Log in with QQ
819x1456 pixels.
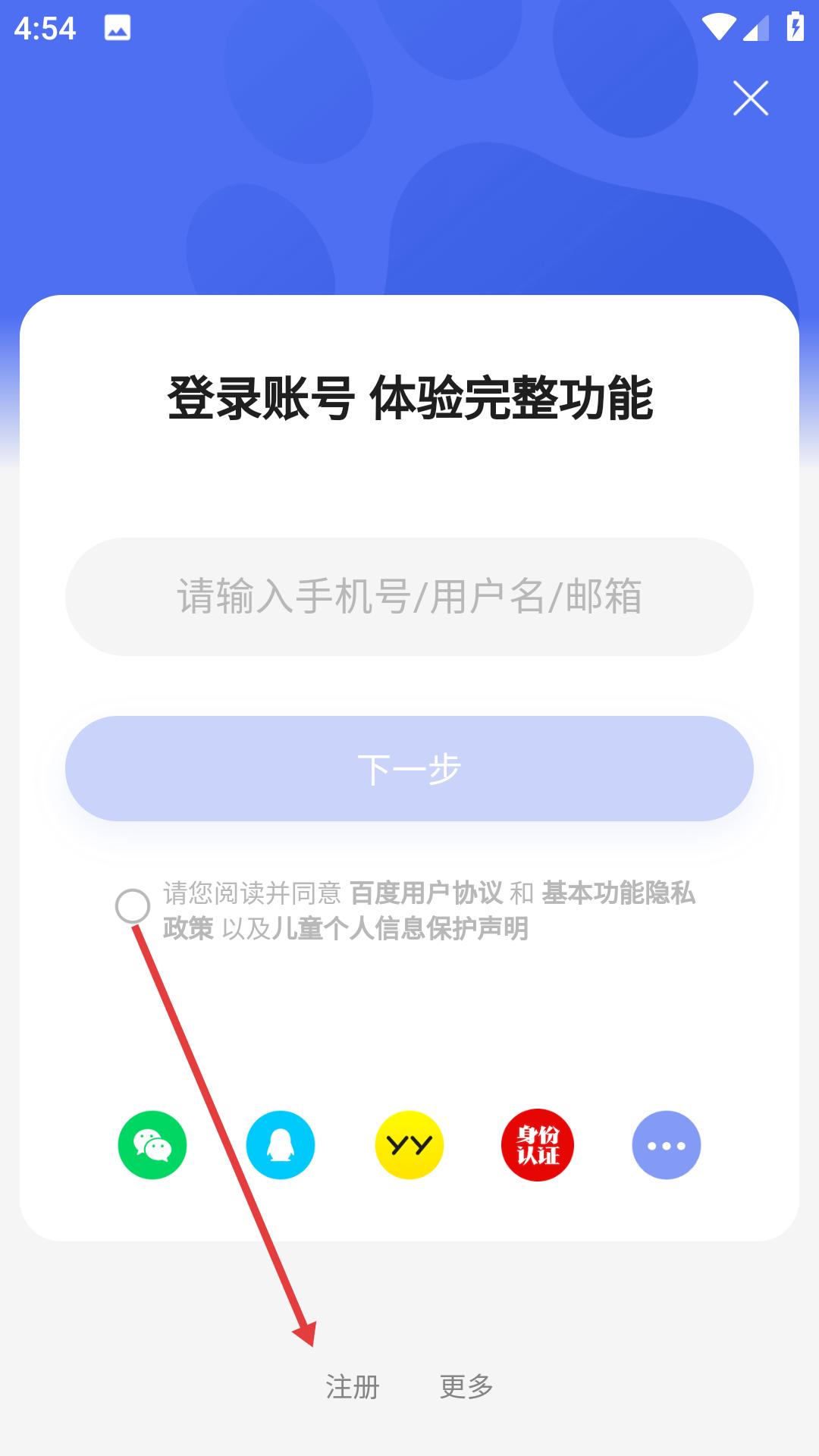click(281, 1145)
